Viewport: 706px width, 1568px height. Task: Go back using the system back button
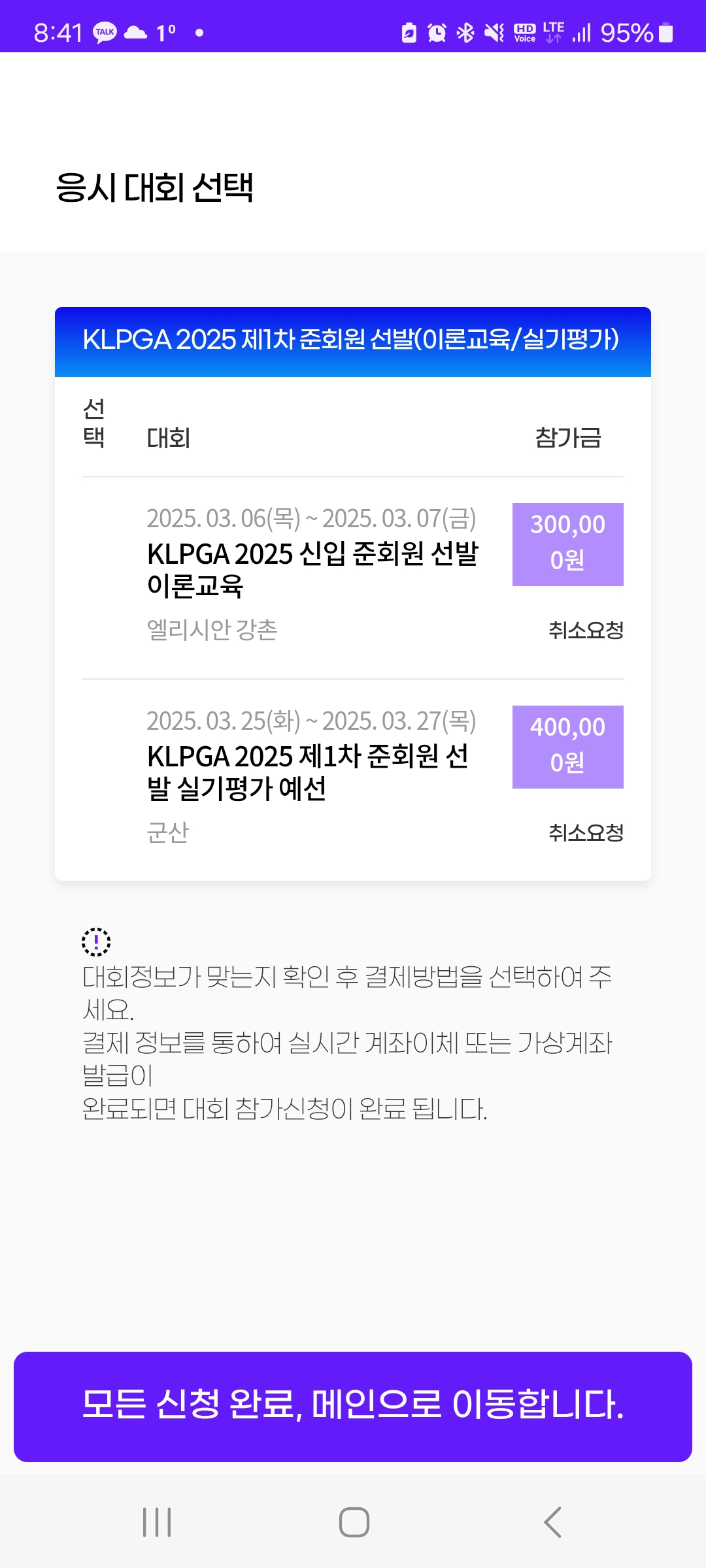pyautogui.click(x=553, y=1522)
